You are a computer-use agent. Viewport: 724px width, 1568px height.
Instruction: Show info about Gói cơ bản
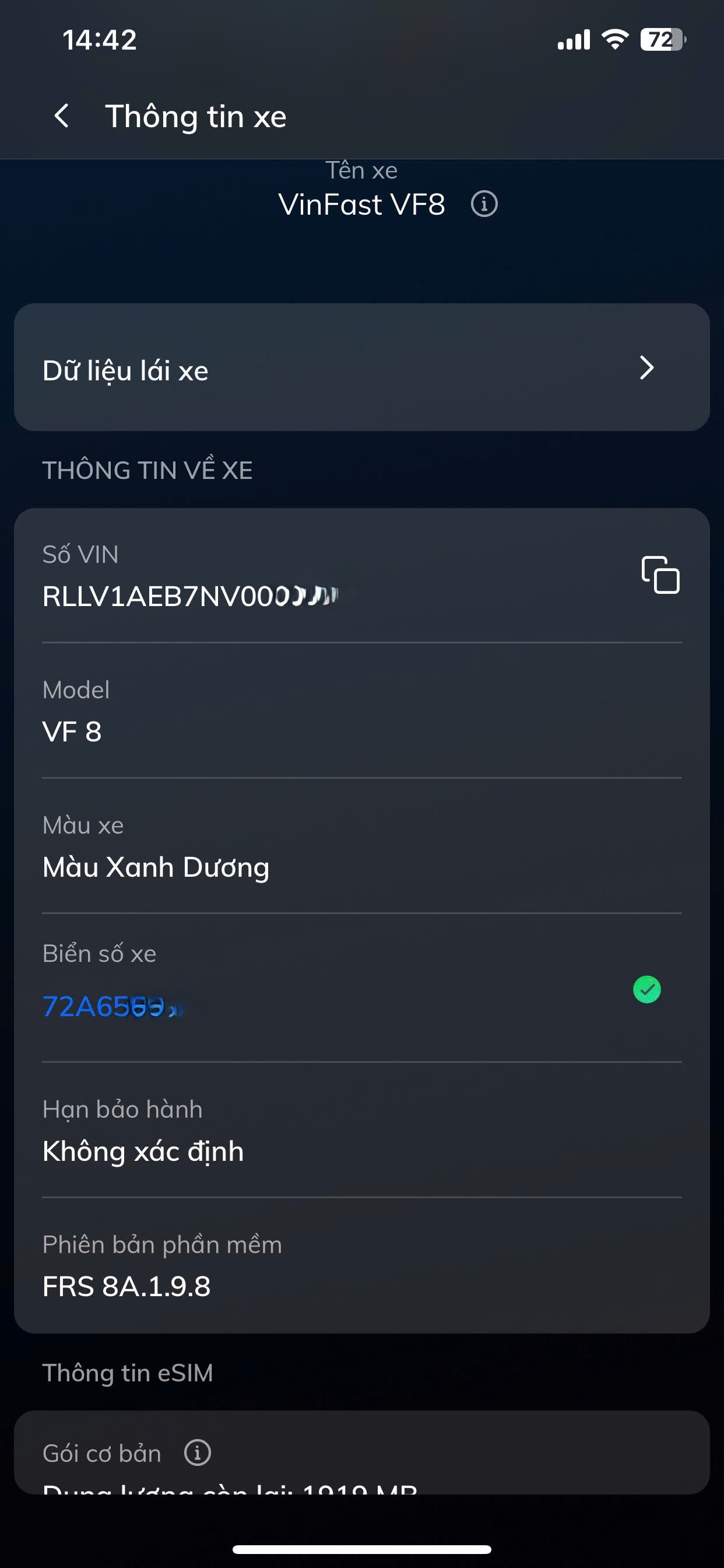pyautogui.click(x=198, y=1453)
